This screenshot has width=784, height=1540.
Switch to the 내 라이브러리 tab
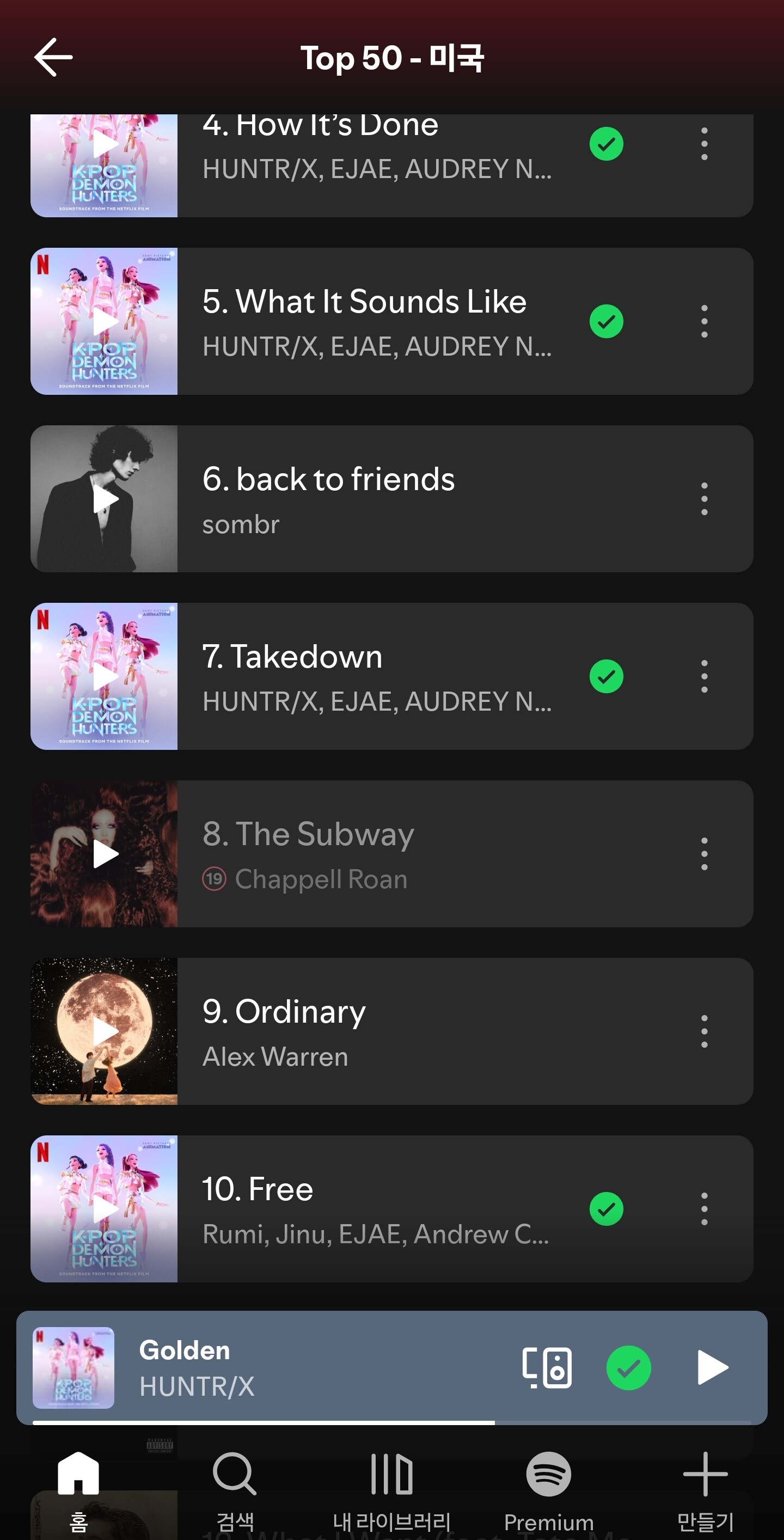(x=391, y=1489)
